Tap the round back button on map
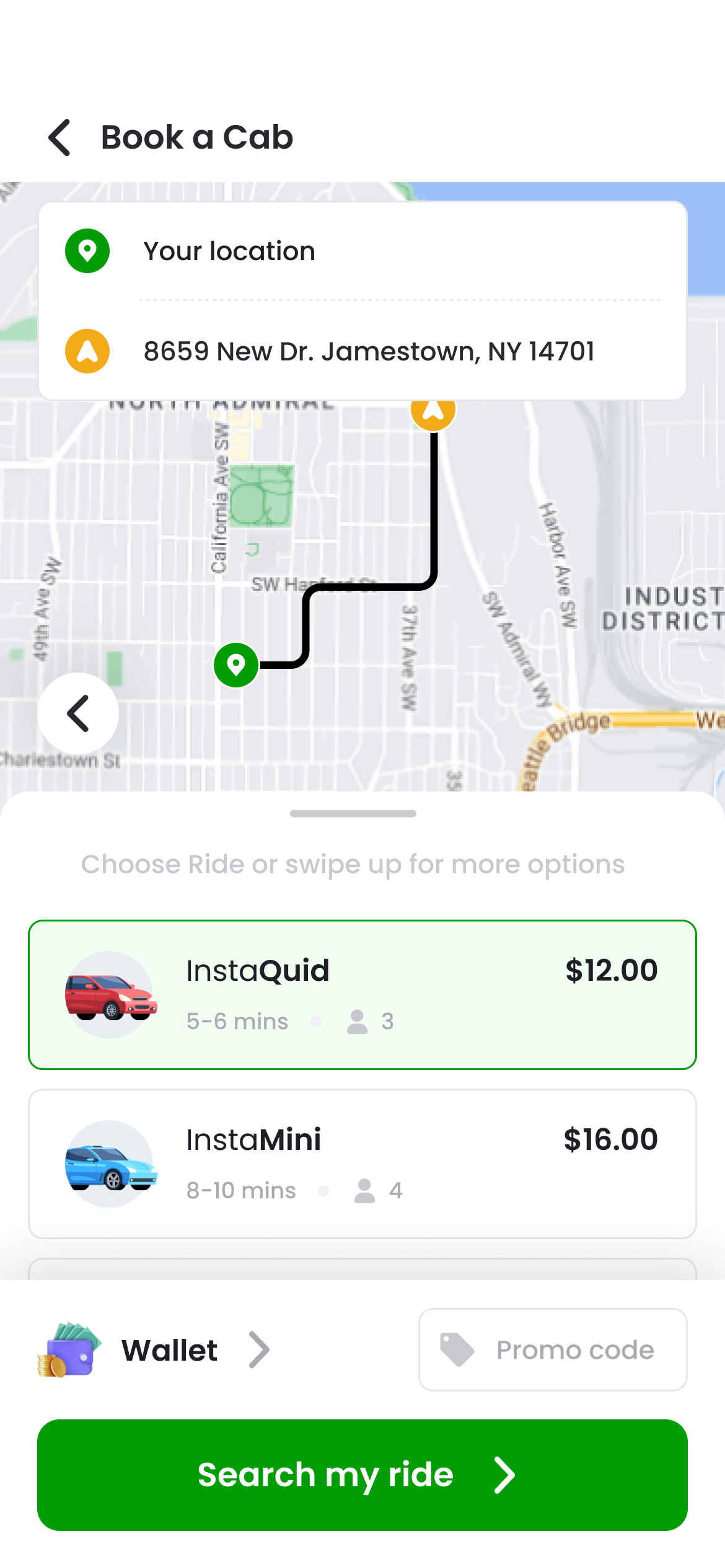The image size is (725, 1568). click(x=78, y=713)
